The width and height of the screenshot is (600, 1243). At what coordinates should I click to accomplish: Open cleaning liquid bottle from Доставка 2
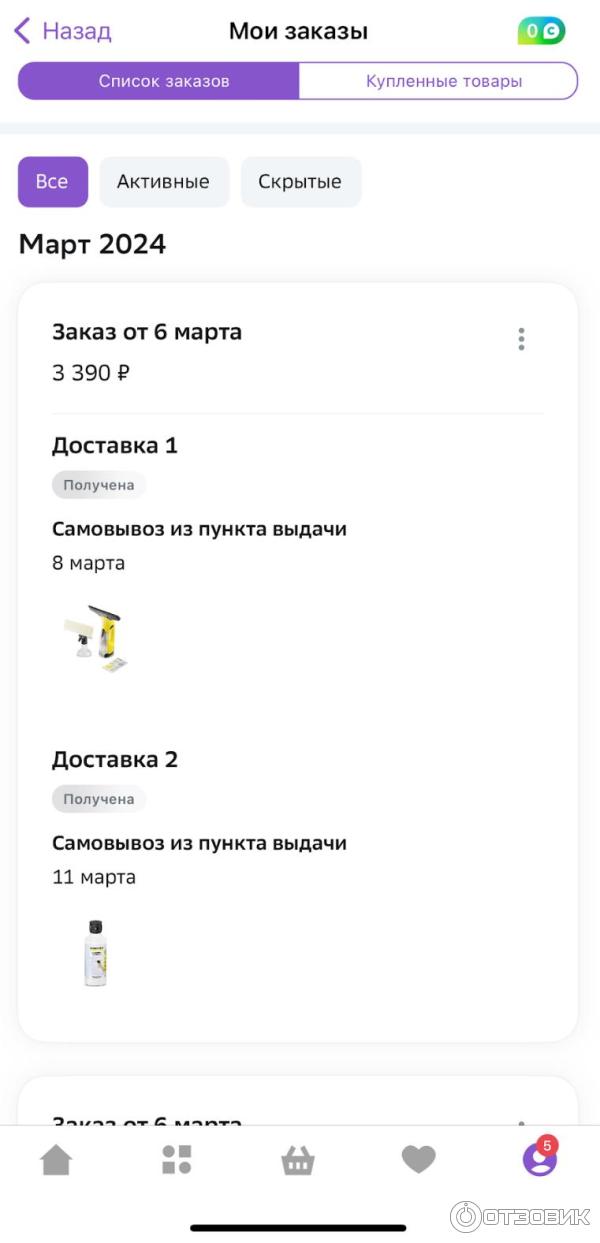(x=96, y=953)
